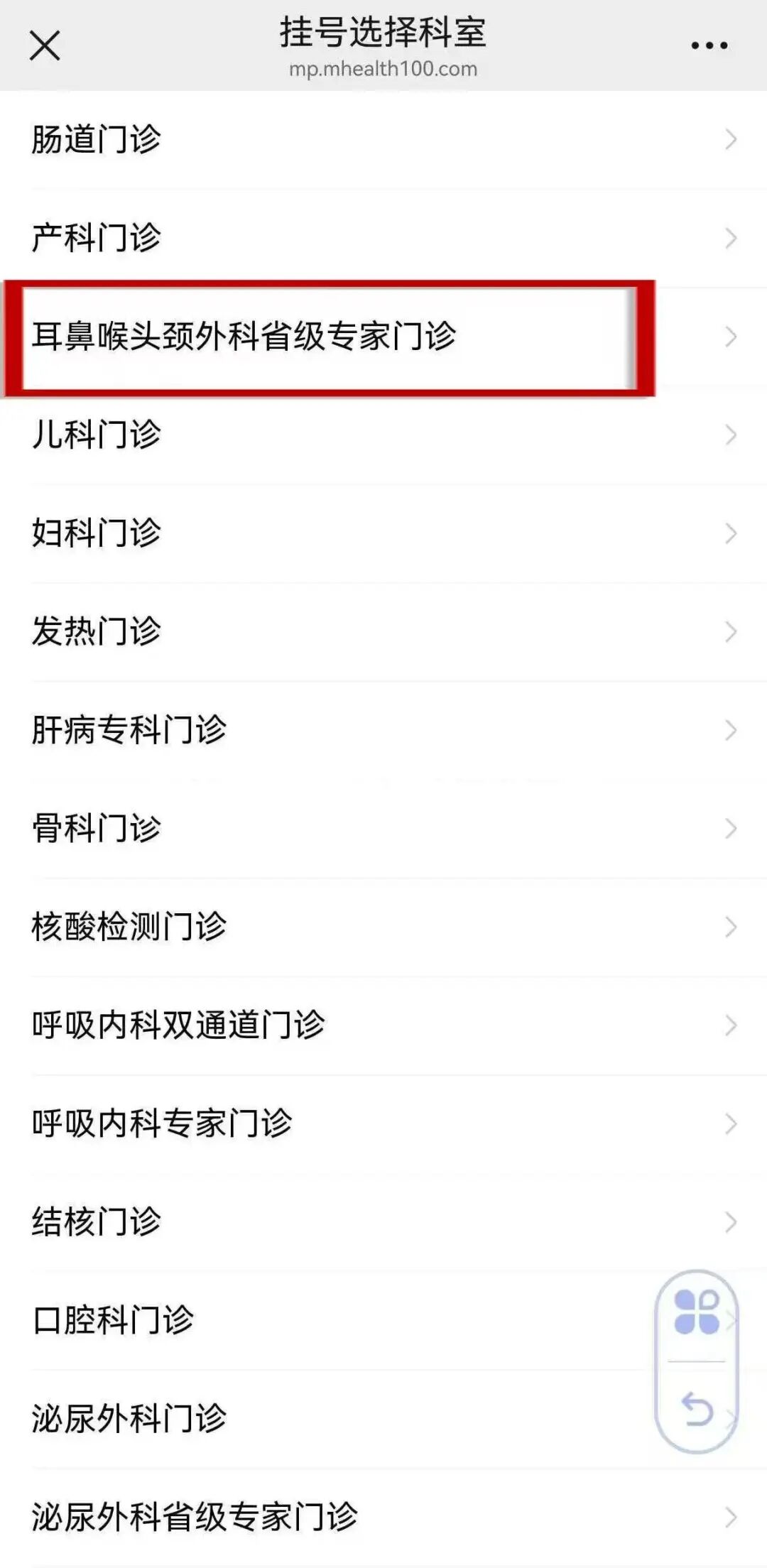Open 肝病专科门诊 row

coord(129,730)
